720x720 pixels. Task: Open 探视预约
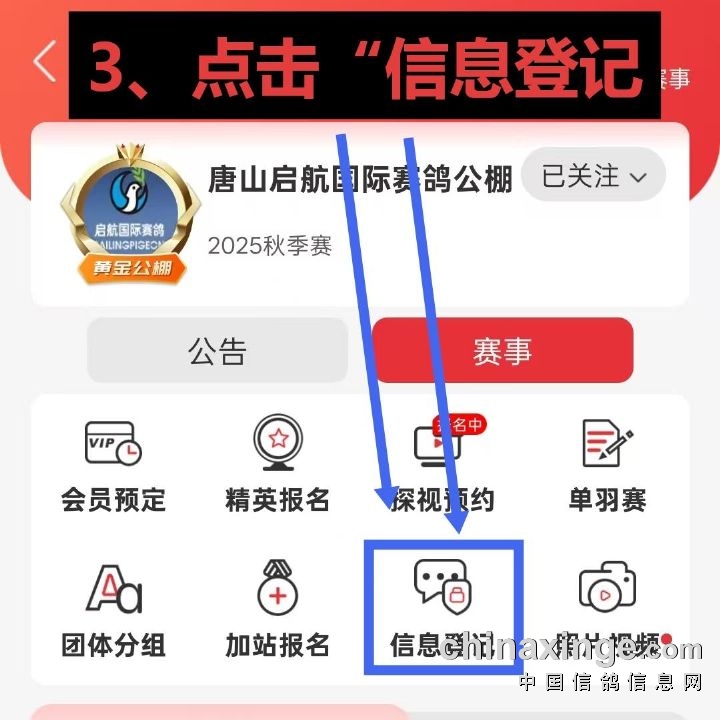[441, 464]
